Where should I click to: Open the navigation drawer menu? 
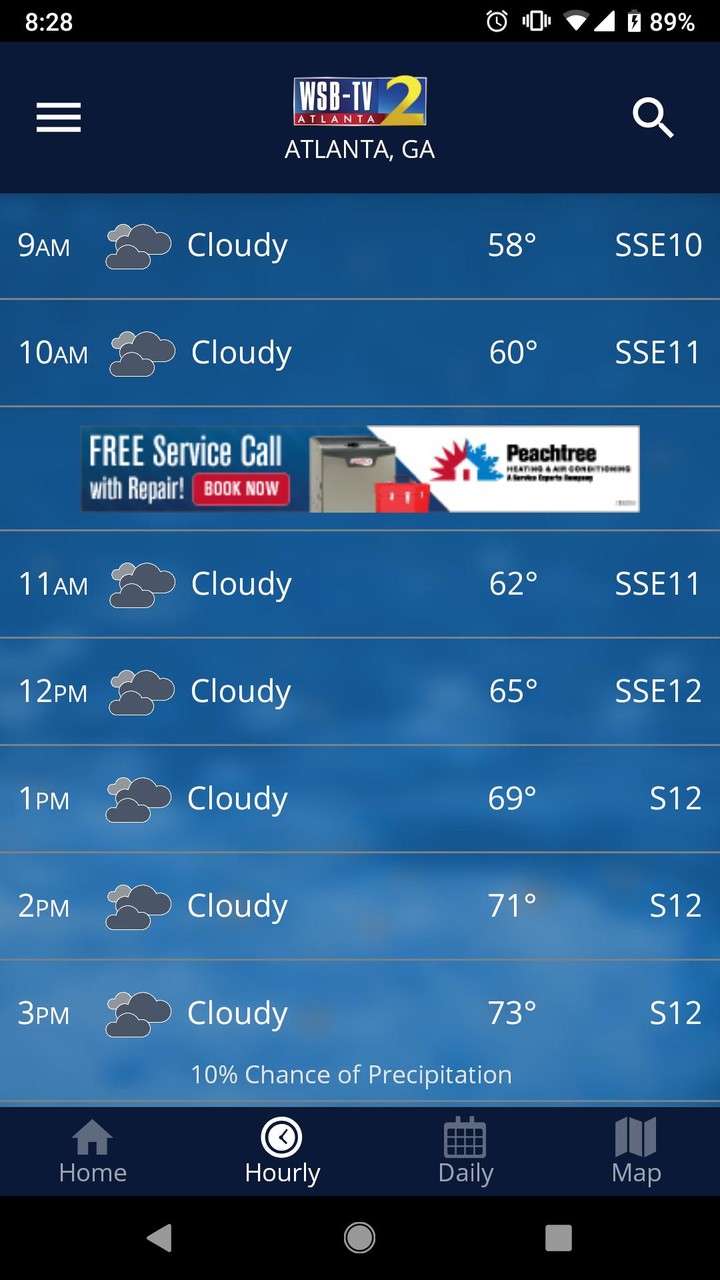tap(58, 117)
